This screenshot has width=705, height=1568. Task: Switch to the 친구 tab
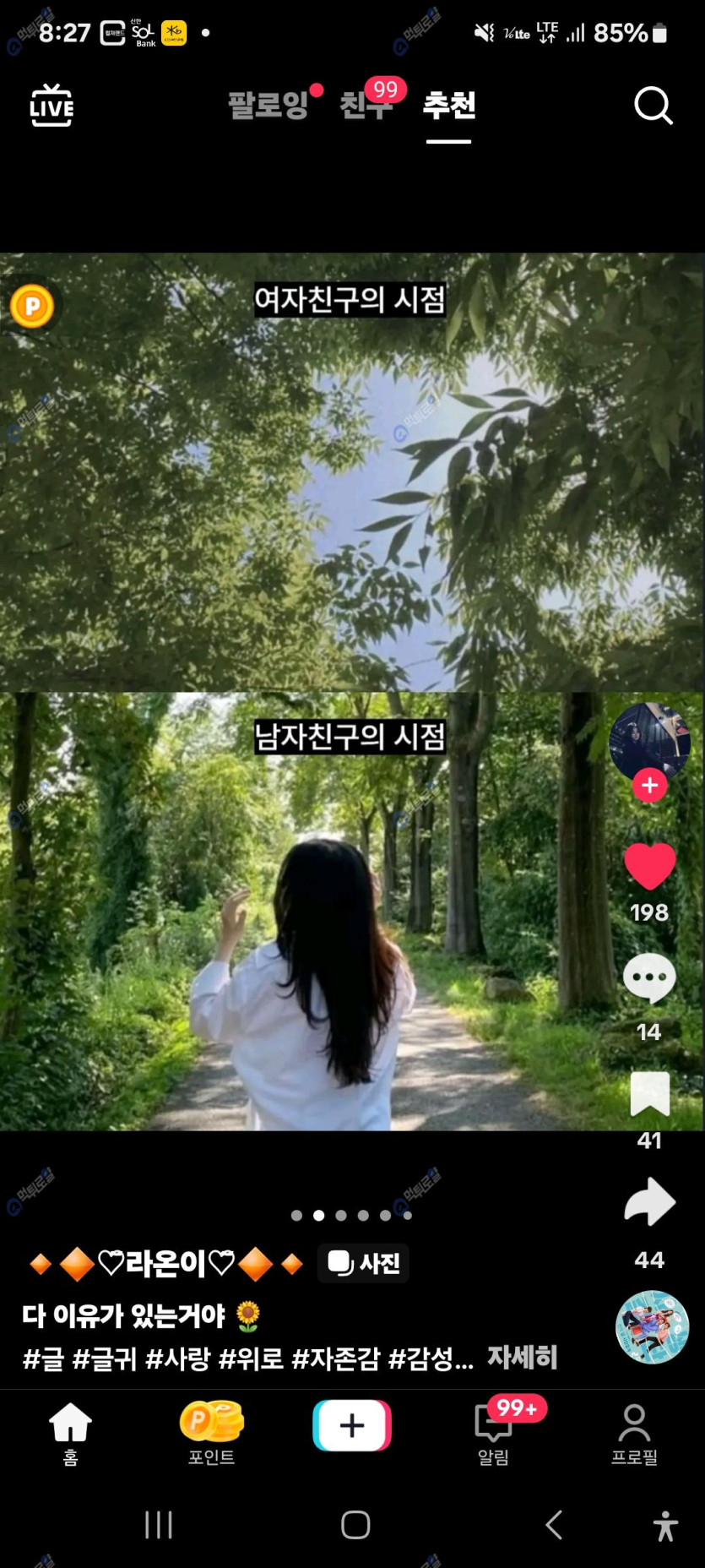pos(366,106)
